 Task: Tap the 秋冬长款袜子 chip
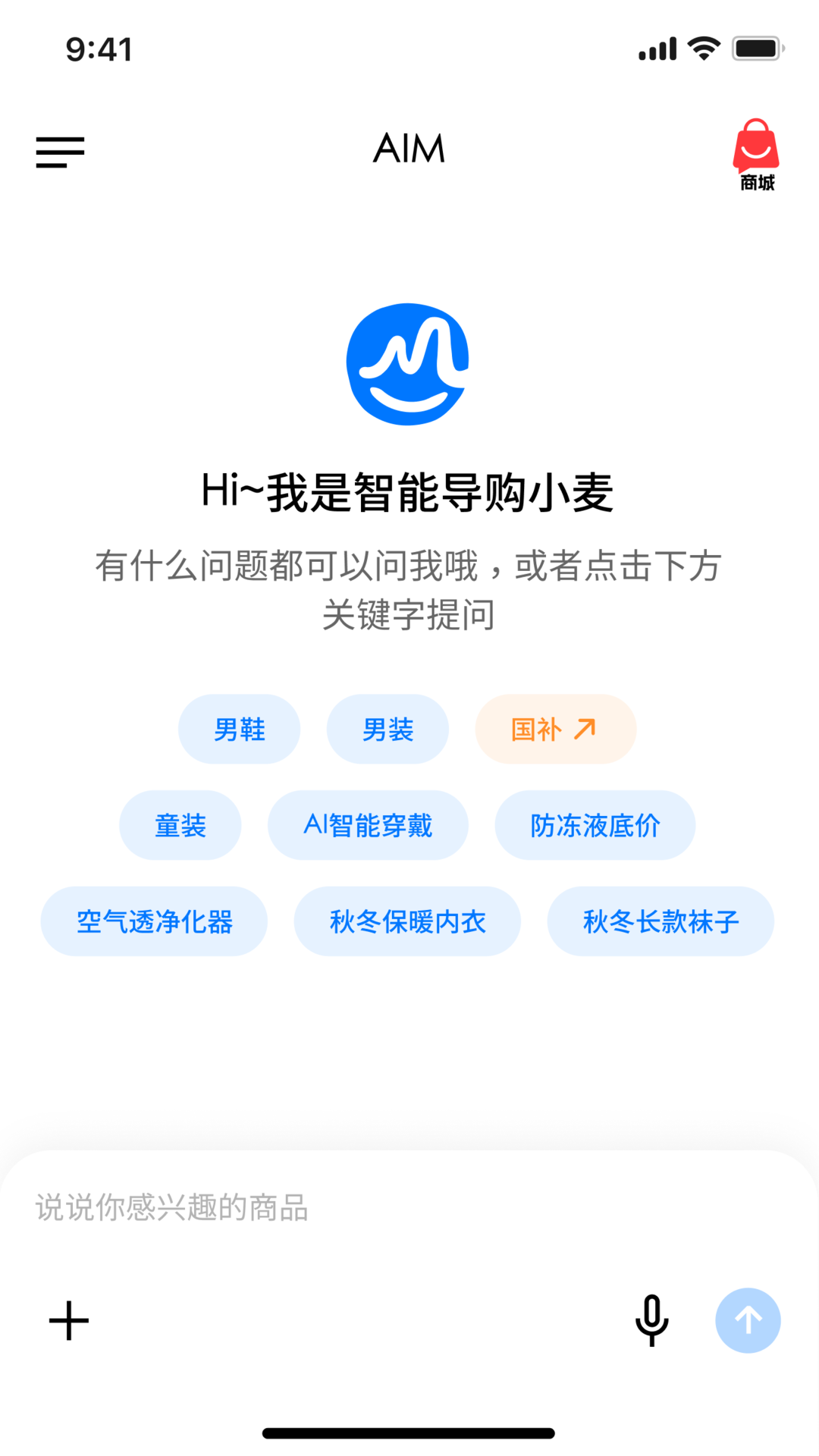pos(660,921)
